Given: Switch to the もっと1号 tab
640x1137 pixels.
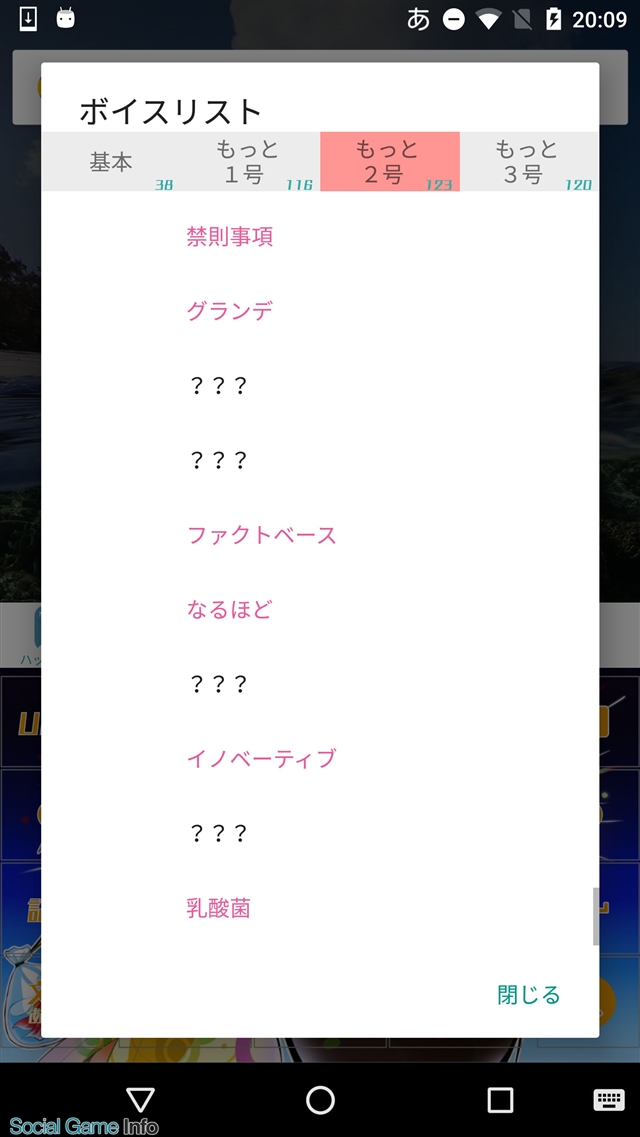Looking at the screenshot, I should (x=248, y=162).
